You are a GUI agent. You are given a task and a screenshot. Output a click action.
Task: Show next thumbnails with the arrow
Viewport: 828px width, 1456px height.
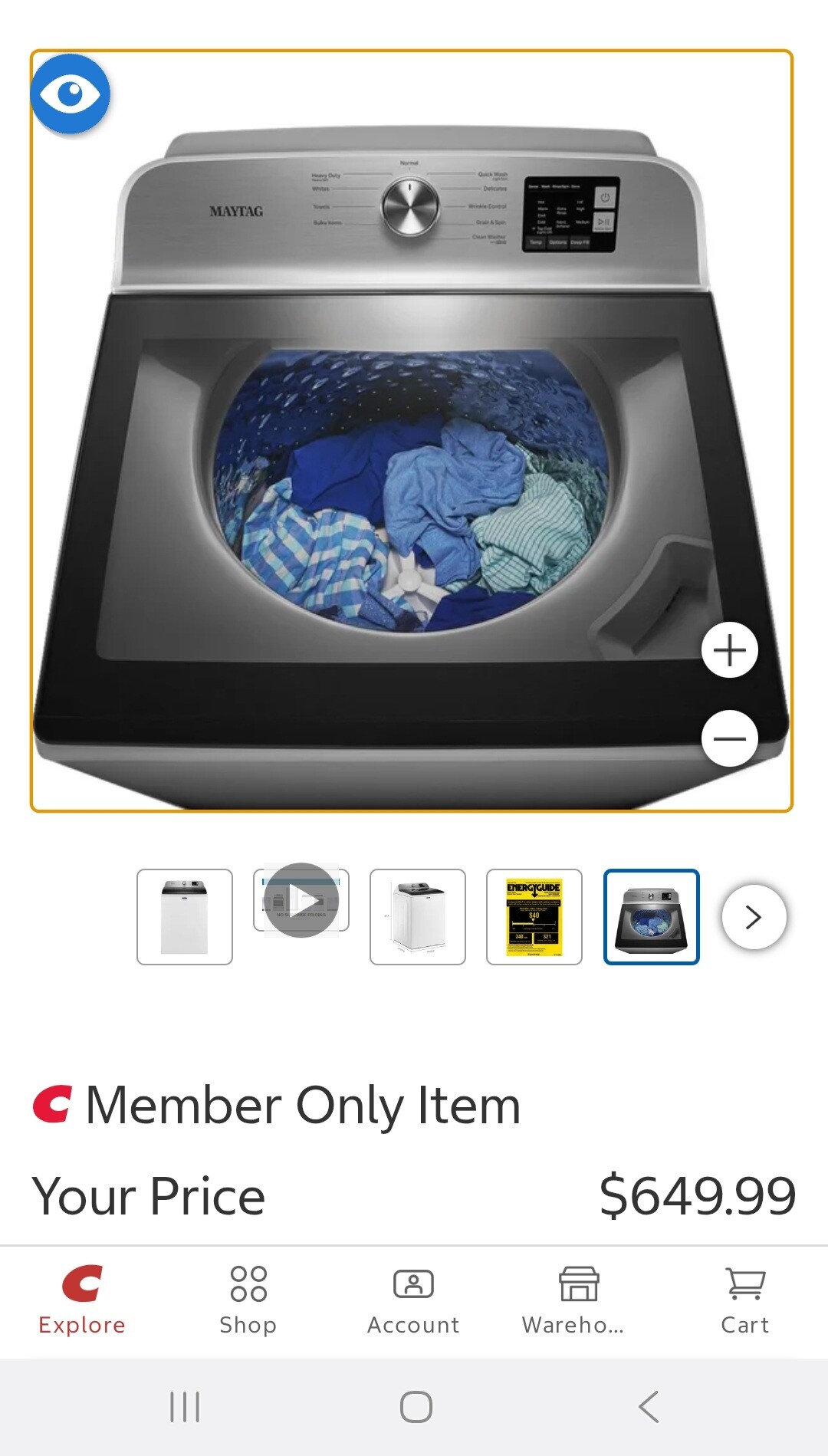[754, 917]
